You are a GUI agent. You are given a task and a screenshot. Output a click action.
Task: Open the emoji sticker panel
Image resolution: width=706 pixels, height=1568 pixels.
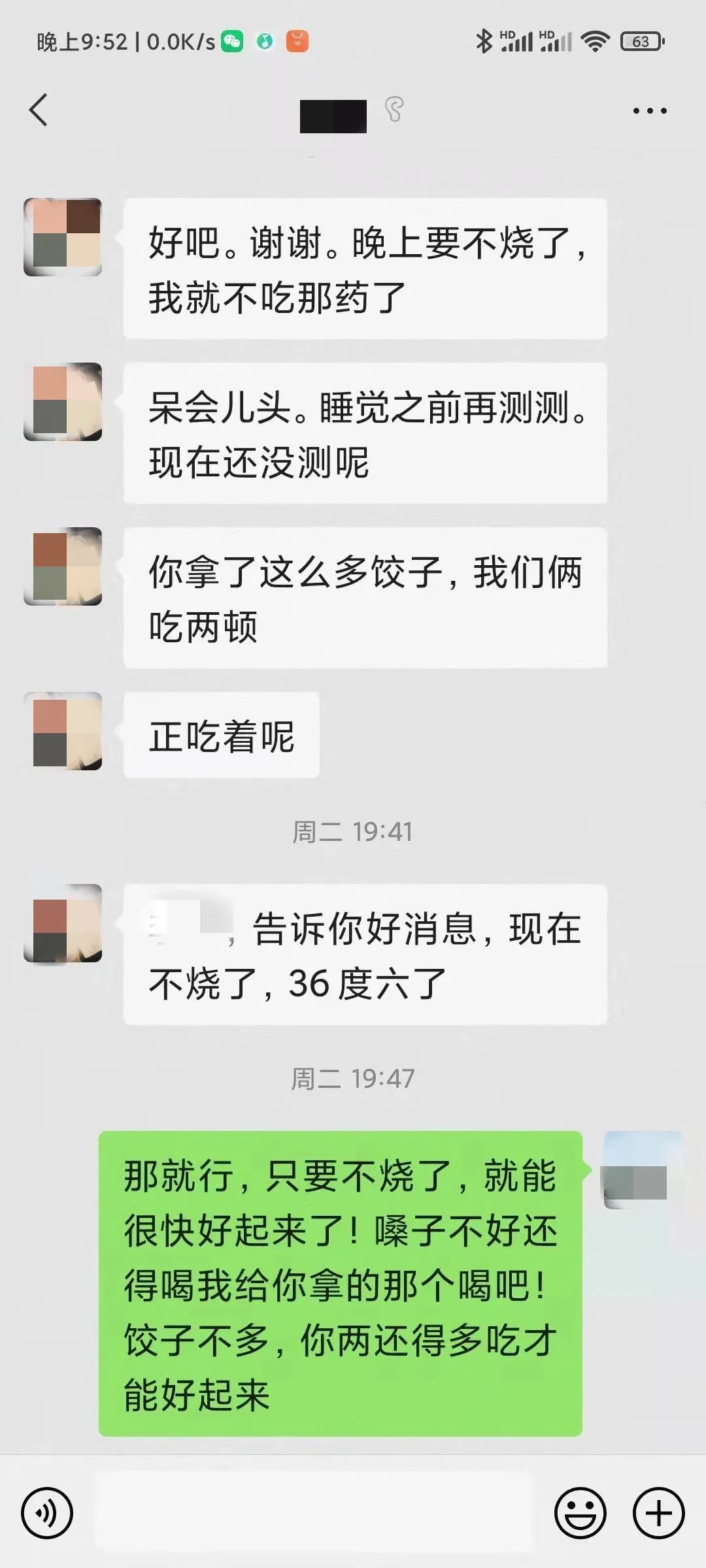(580, 1512)
